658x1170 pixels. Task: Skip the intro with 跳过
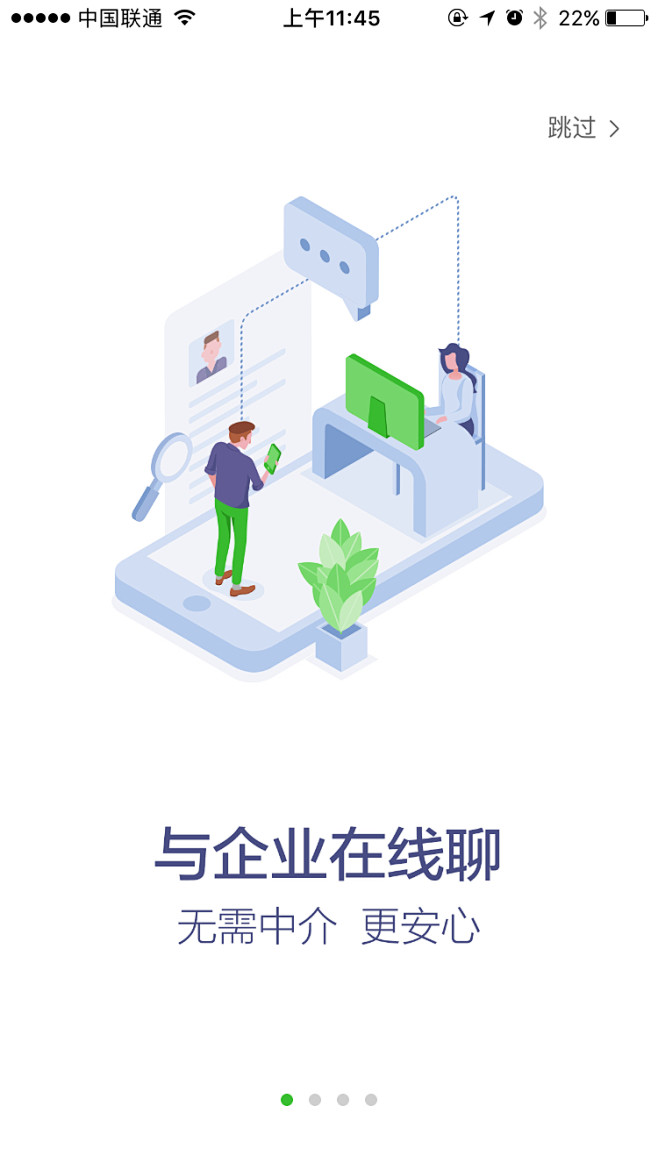583,128
